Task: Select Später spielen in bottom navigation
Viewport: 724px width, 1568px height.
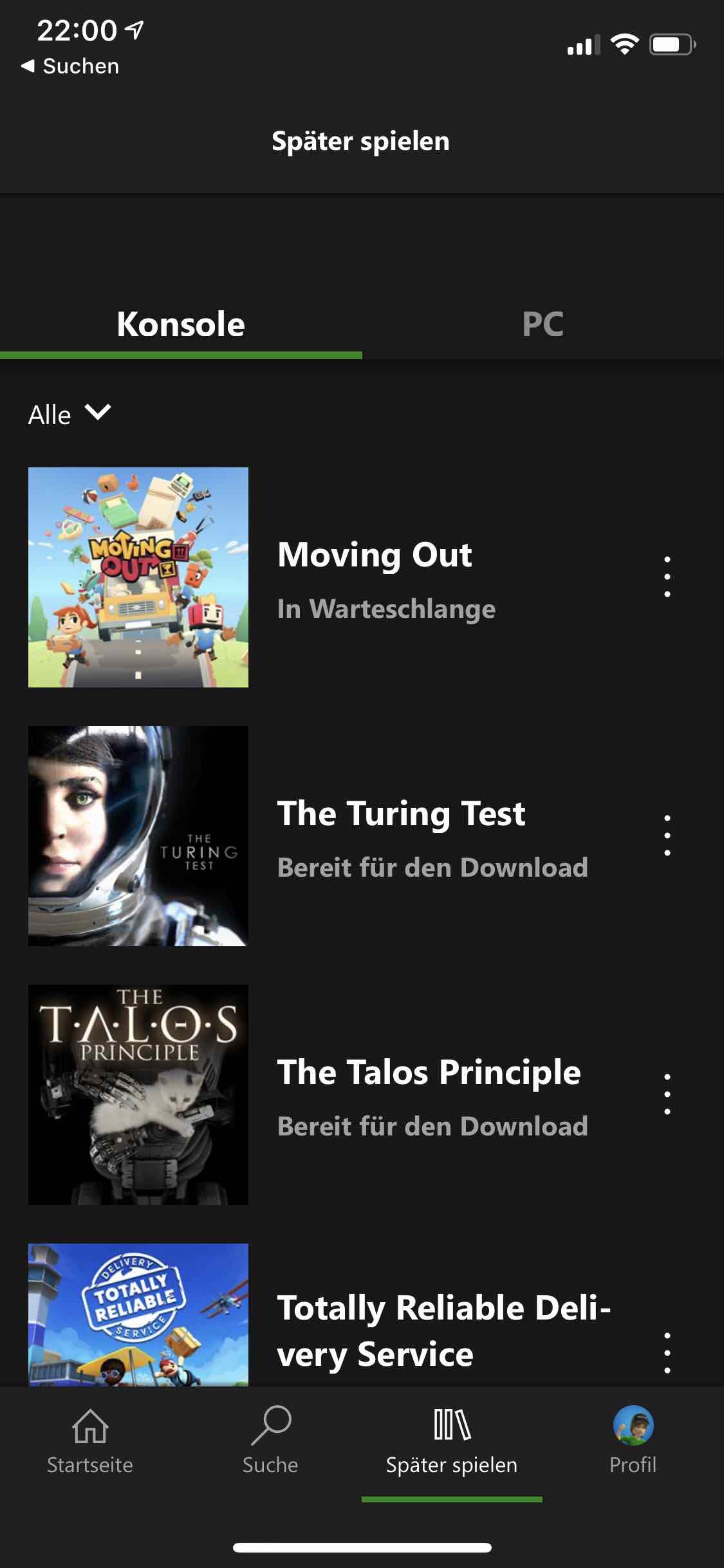Action: (x=452, y=1442)
